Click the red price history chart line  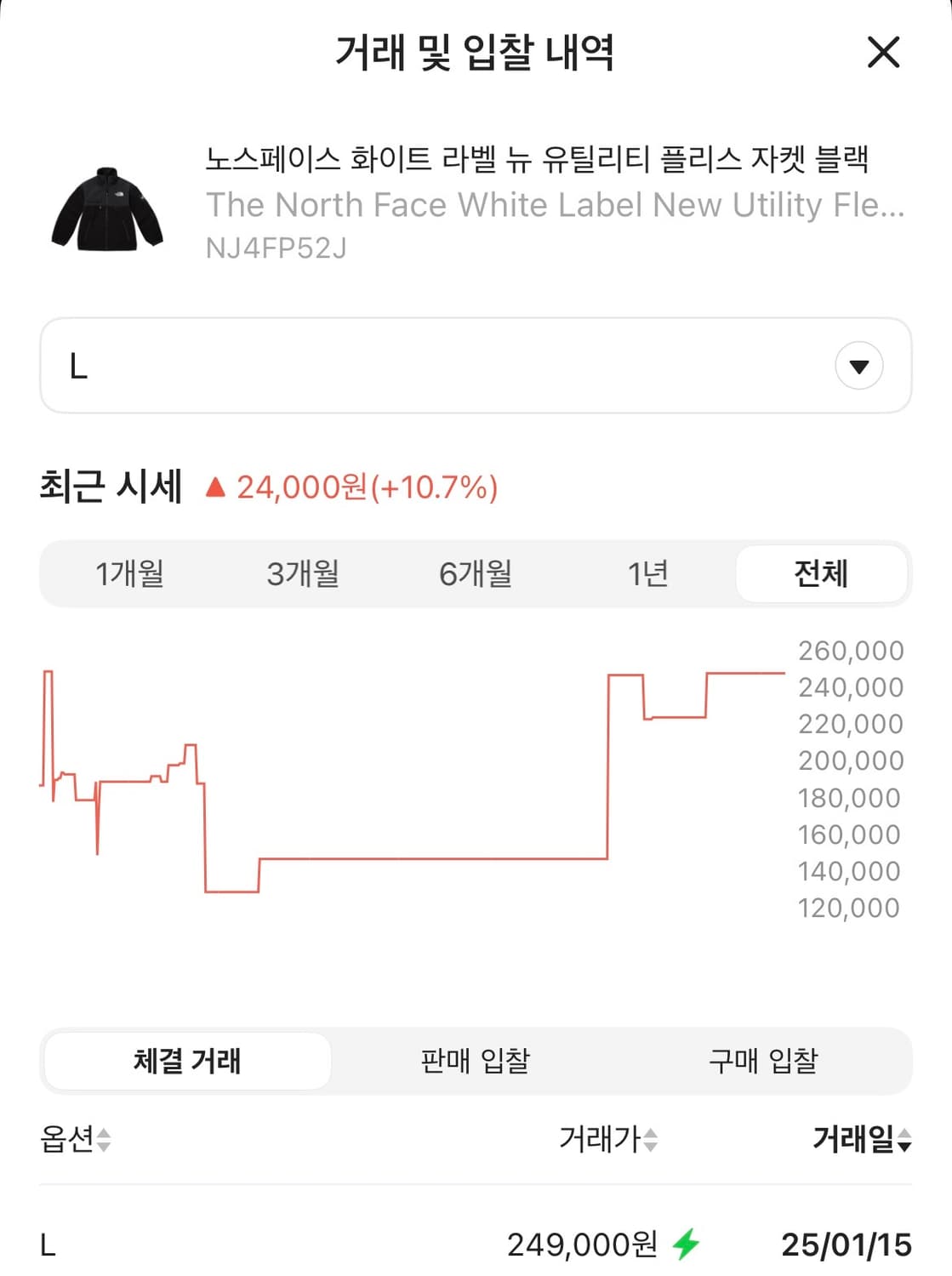pos(425,859)
